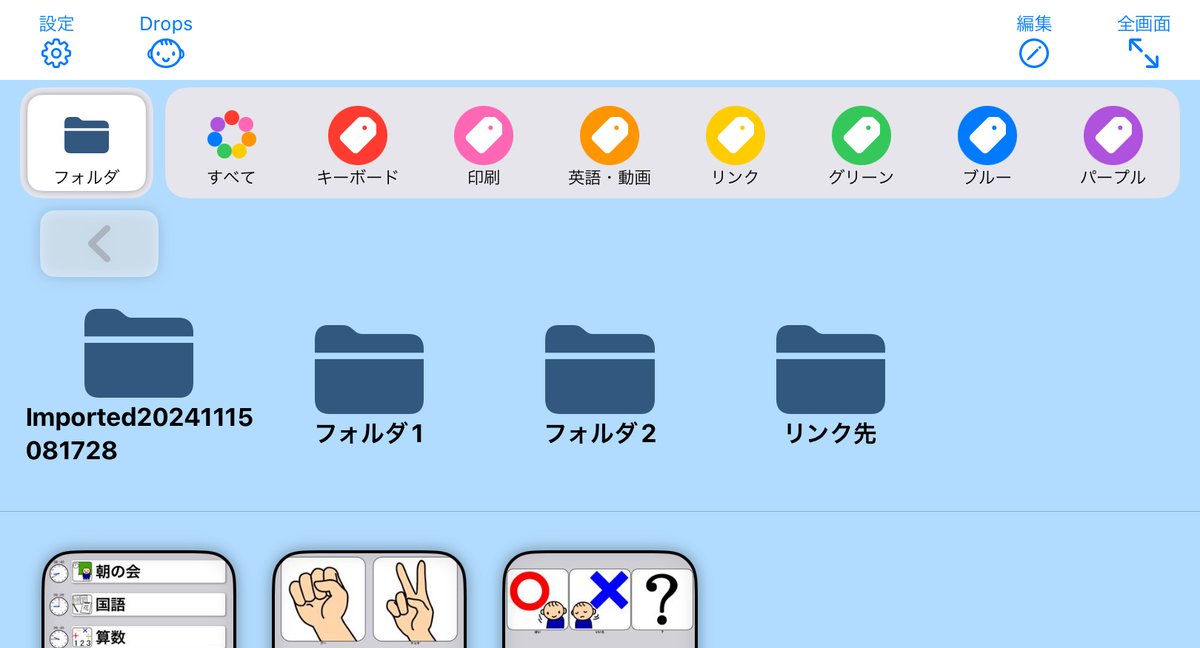Viewport: 1200px width, 648px height.
Task: Select the フォルダ folder button
Action: pyautogui.click(x=86, y=144)
